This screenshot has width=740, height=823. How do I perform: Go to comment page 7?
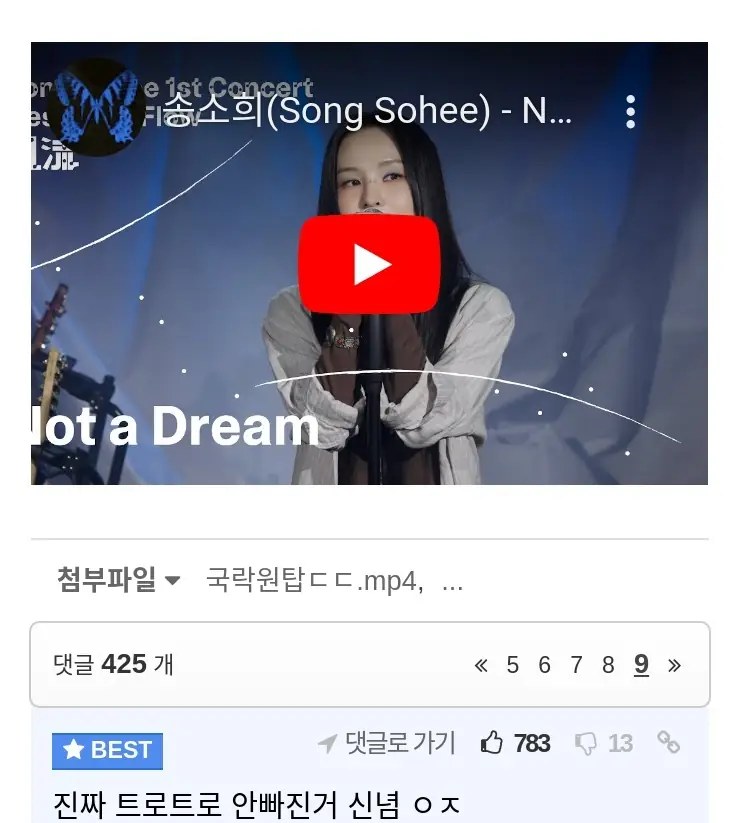[576, 665]
